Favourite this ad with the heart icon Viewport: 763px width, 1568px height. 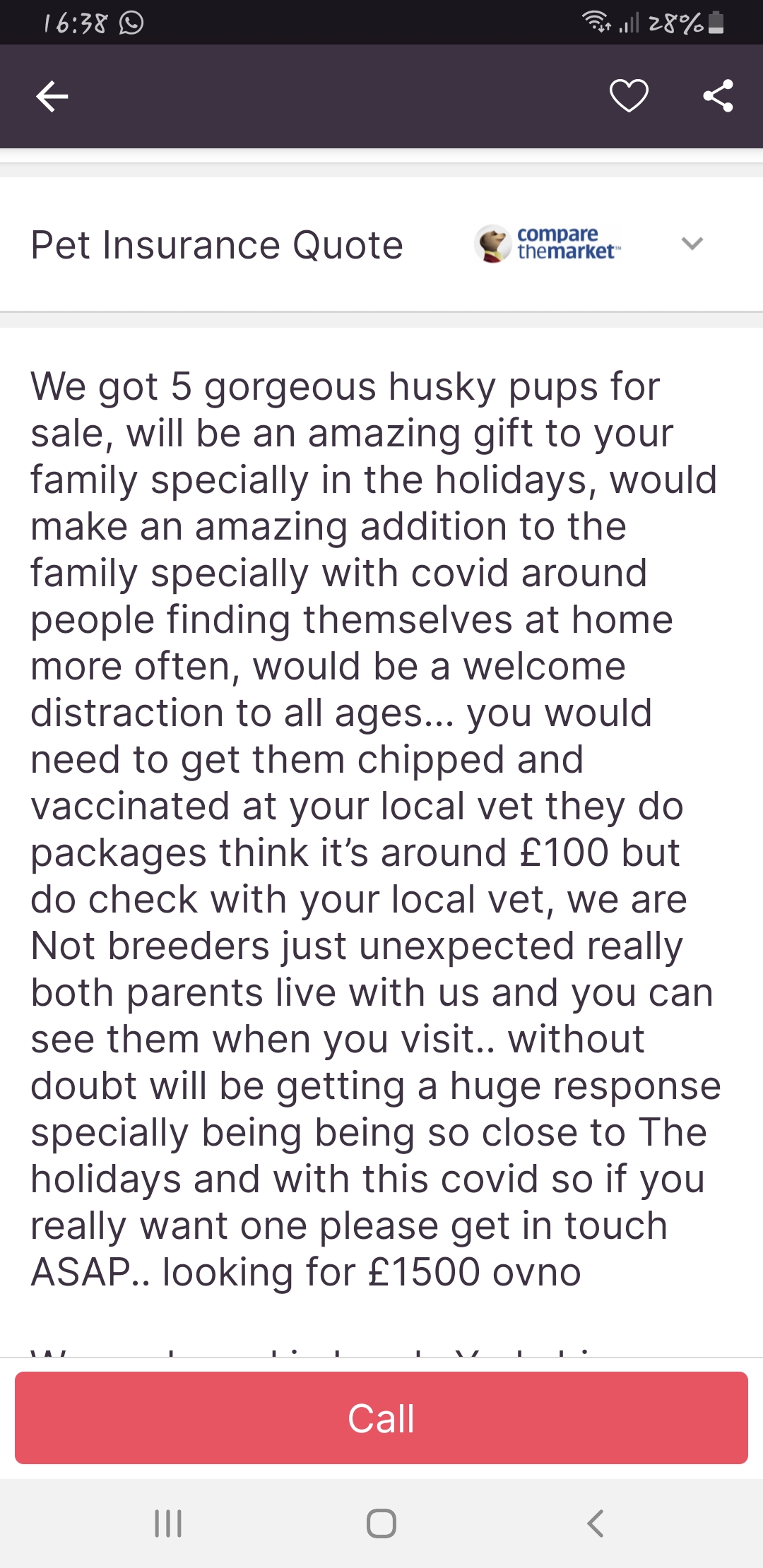[629, 96]
